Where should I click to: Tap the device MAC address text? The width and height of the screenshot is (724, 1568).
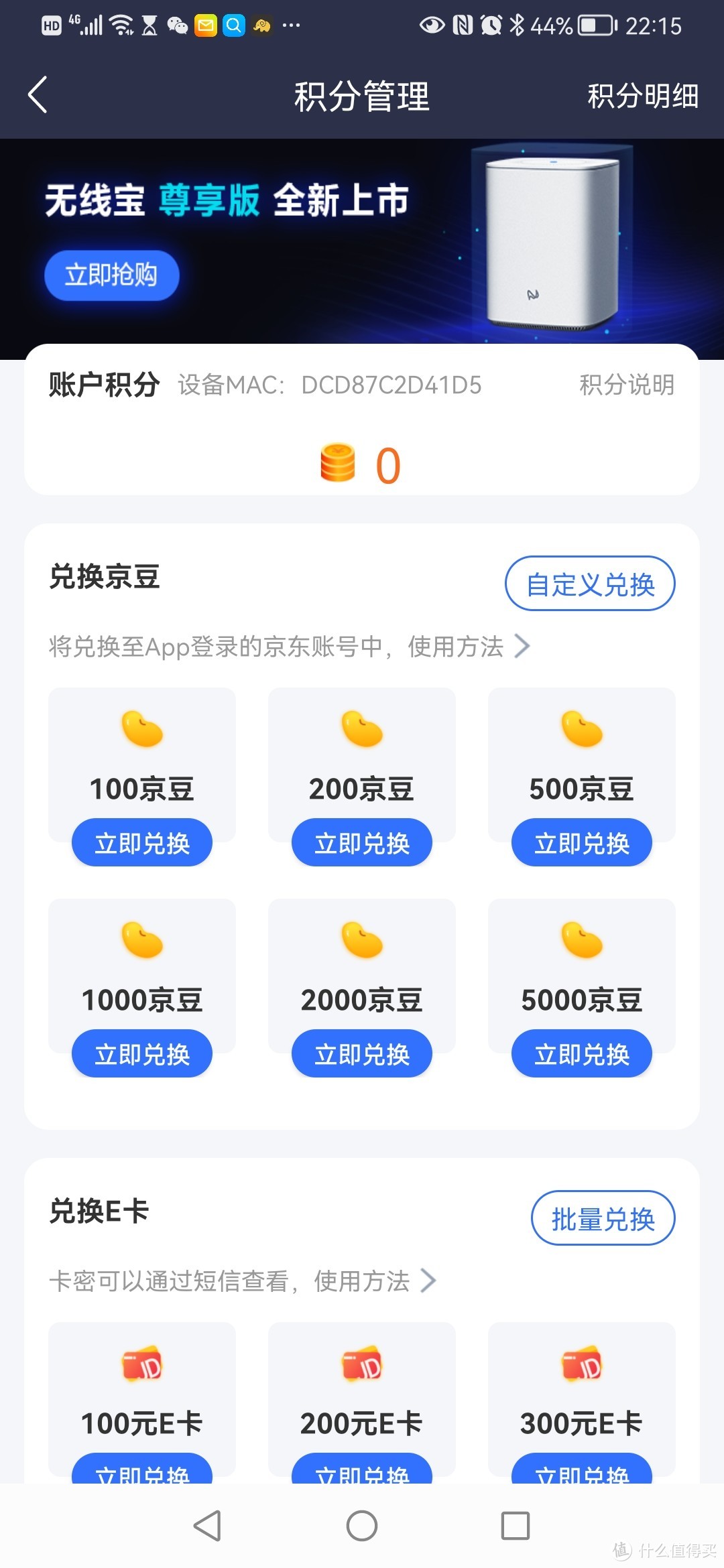tap(391, 385)
